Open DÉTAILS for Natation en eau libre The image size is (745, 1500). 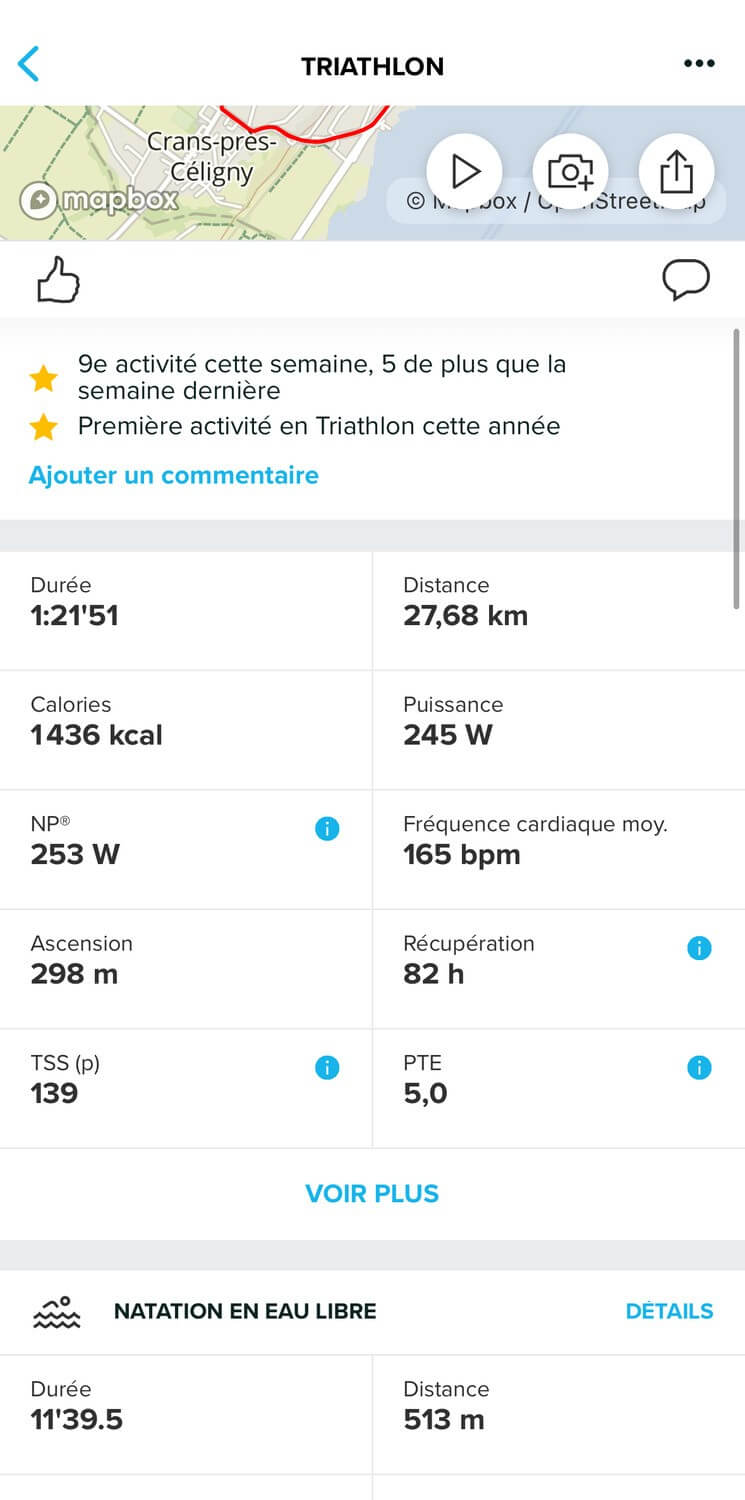tap(669, 1311)
